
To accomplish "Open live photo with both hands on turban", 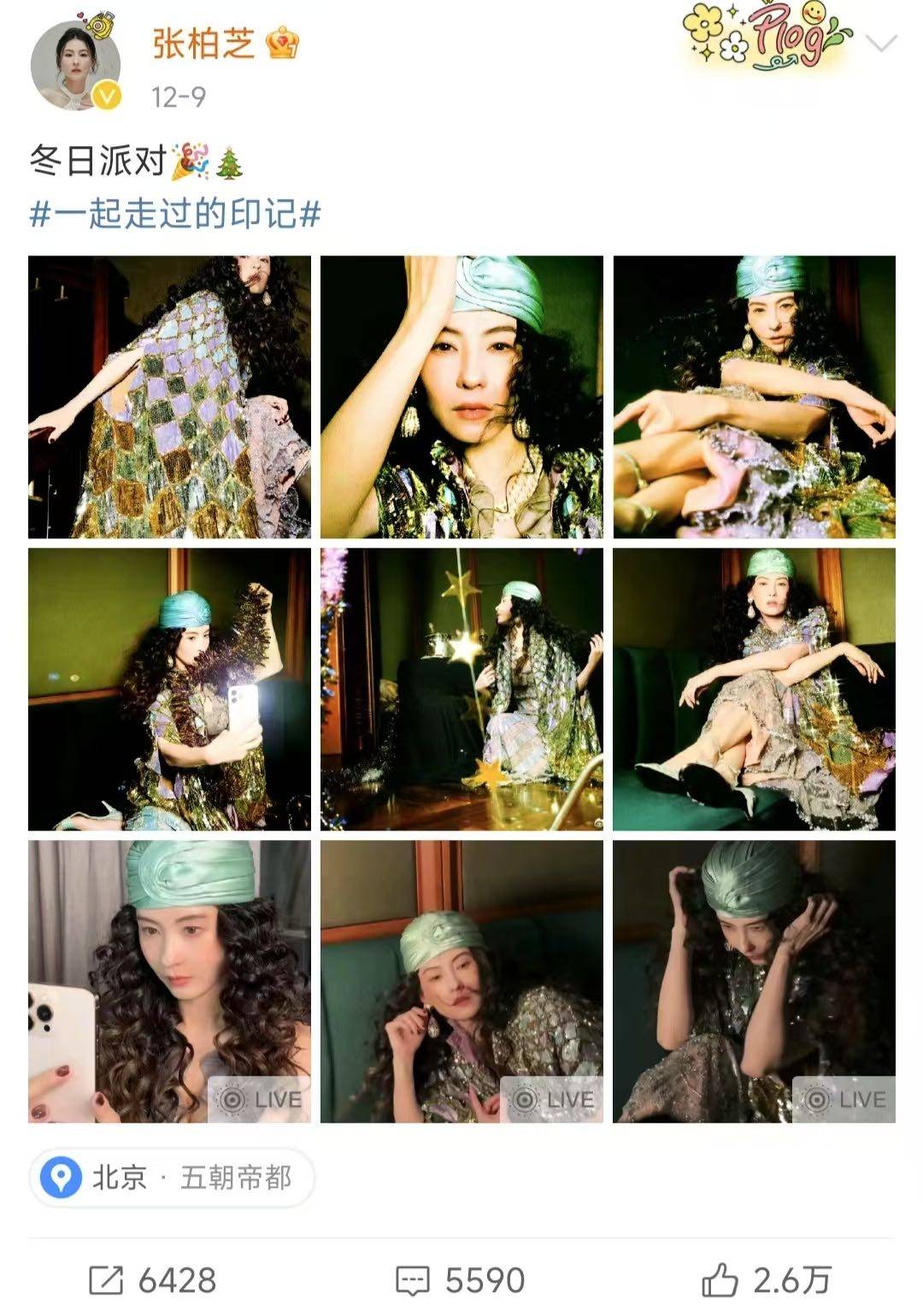I will [x=754, y=981].
